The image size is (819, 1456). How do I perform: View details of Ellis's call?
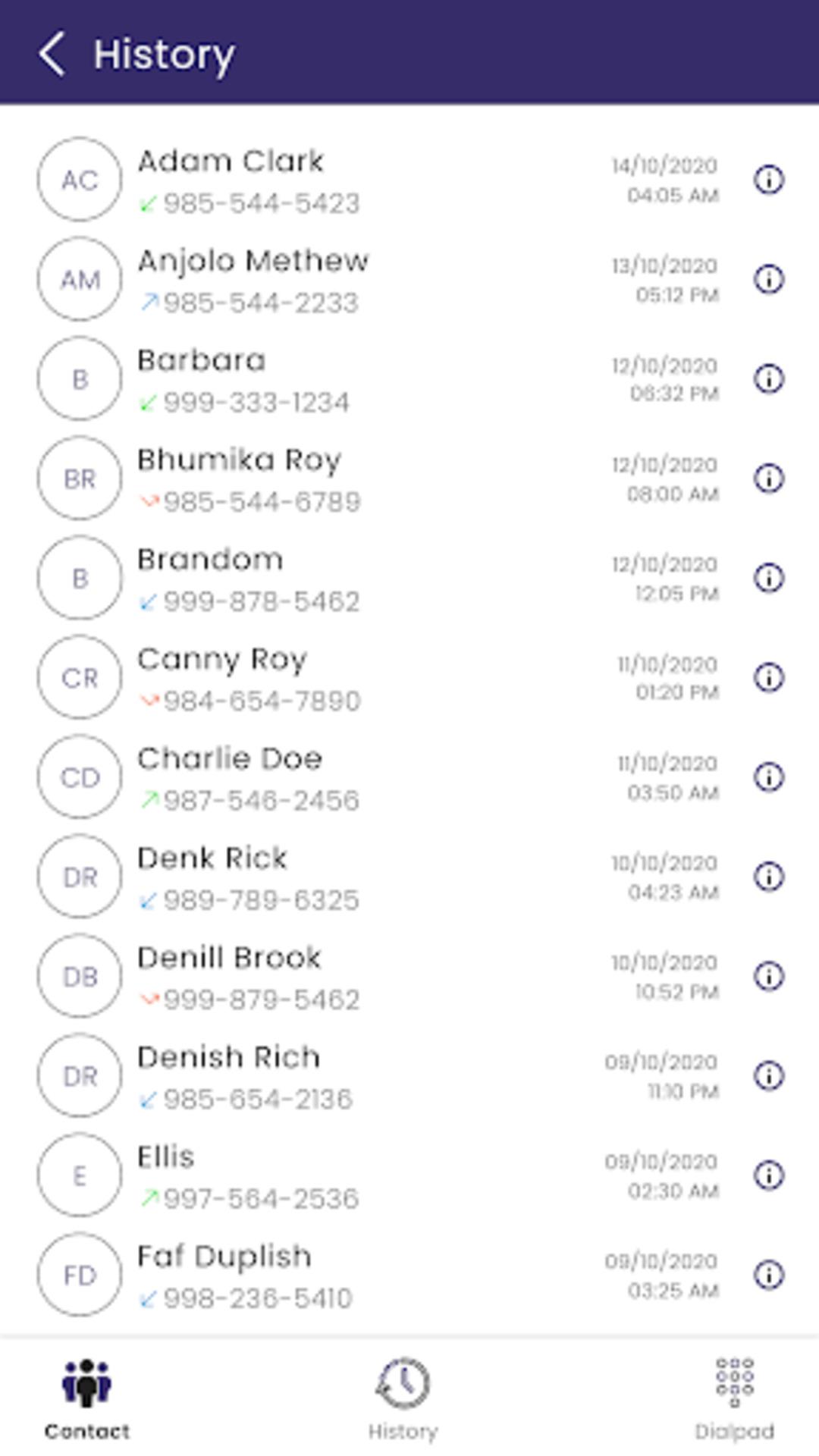click(769, 1175)
